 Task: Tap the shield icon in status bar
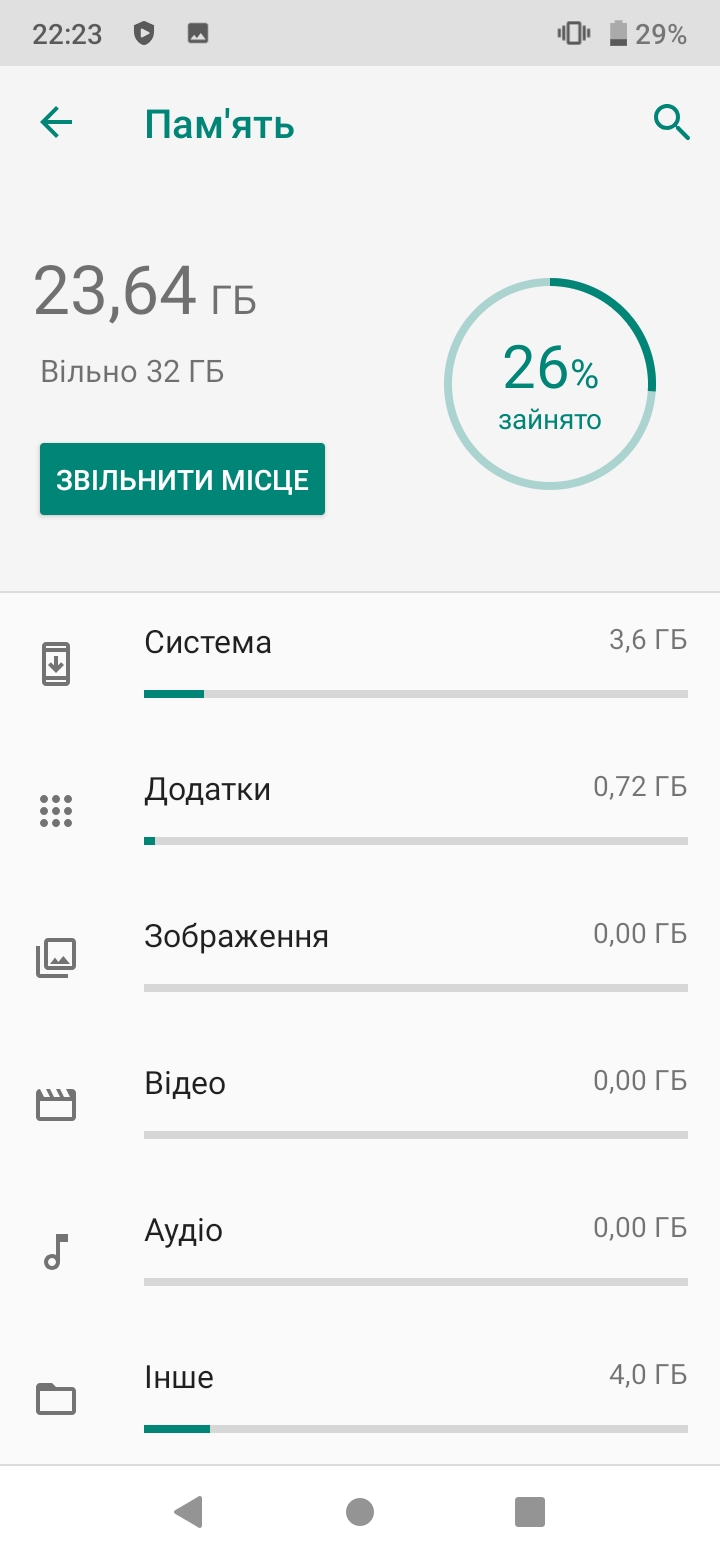[x=144, y=33]
